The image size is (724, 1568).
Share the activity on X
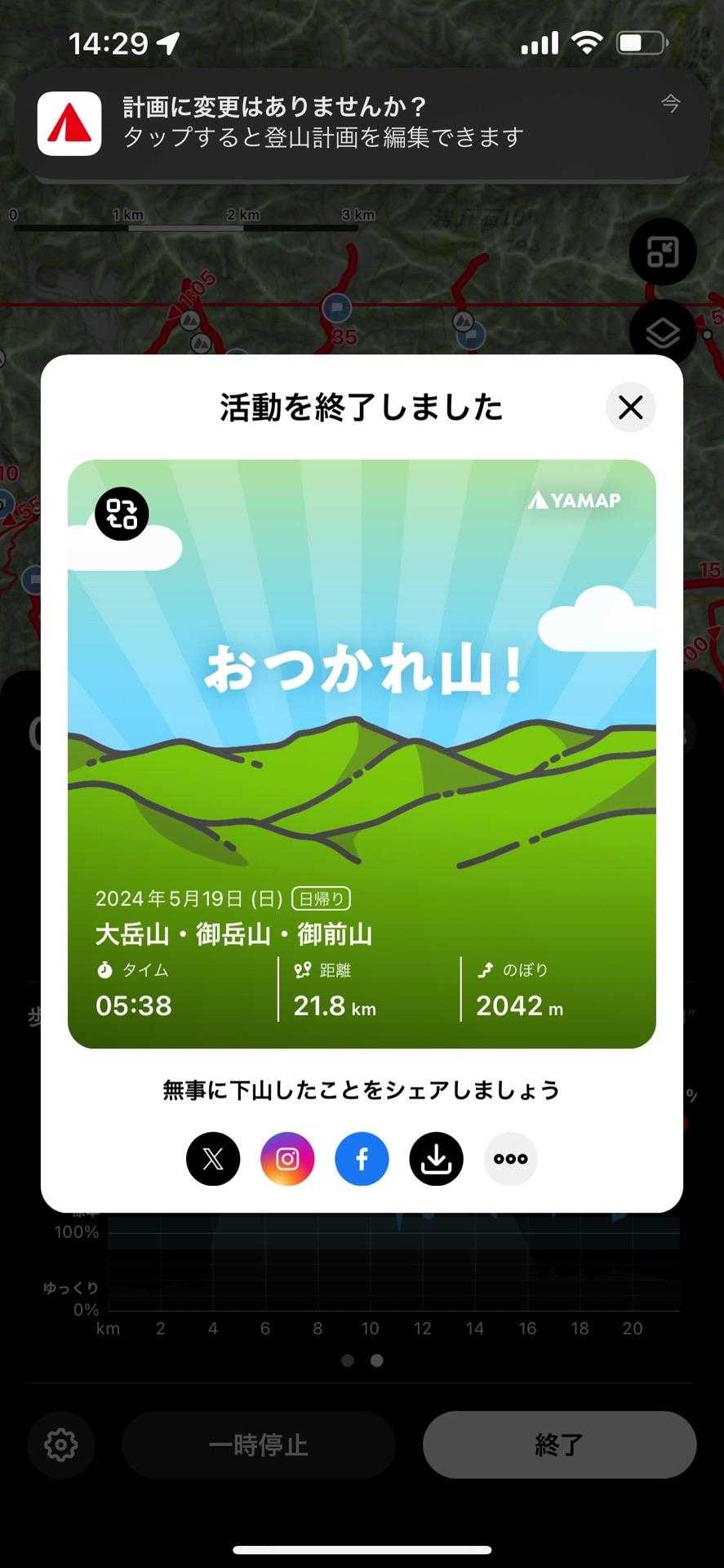213,1158
